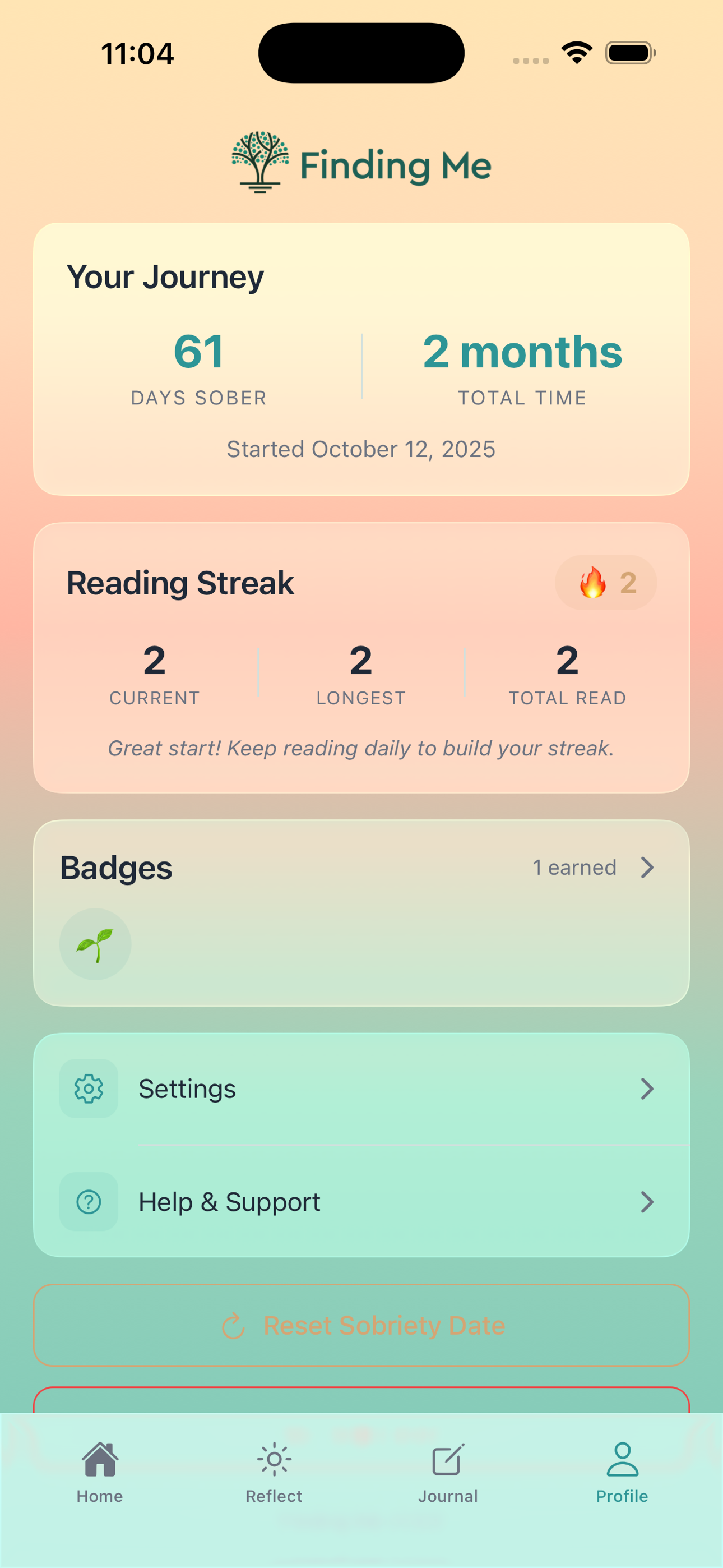This screenshot has width=723, height=1568.
Task: Open Settings
Action: [361, 1089]
